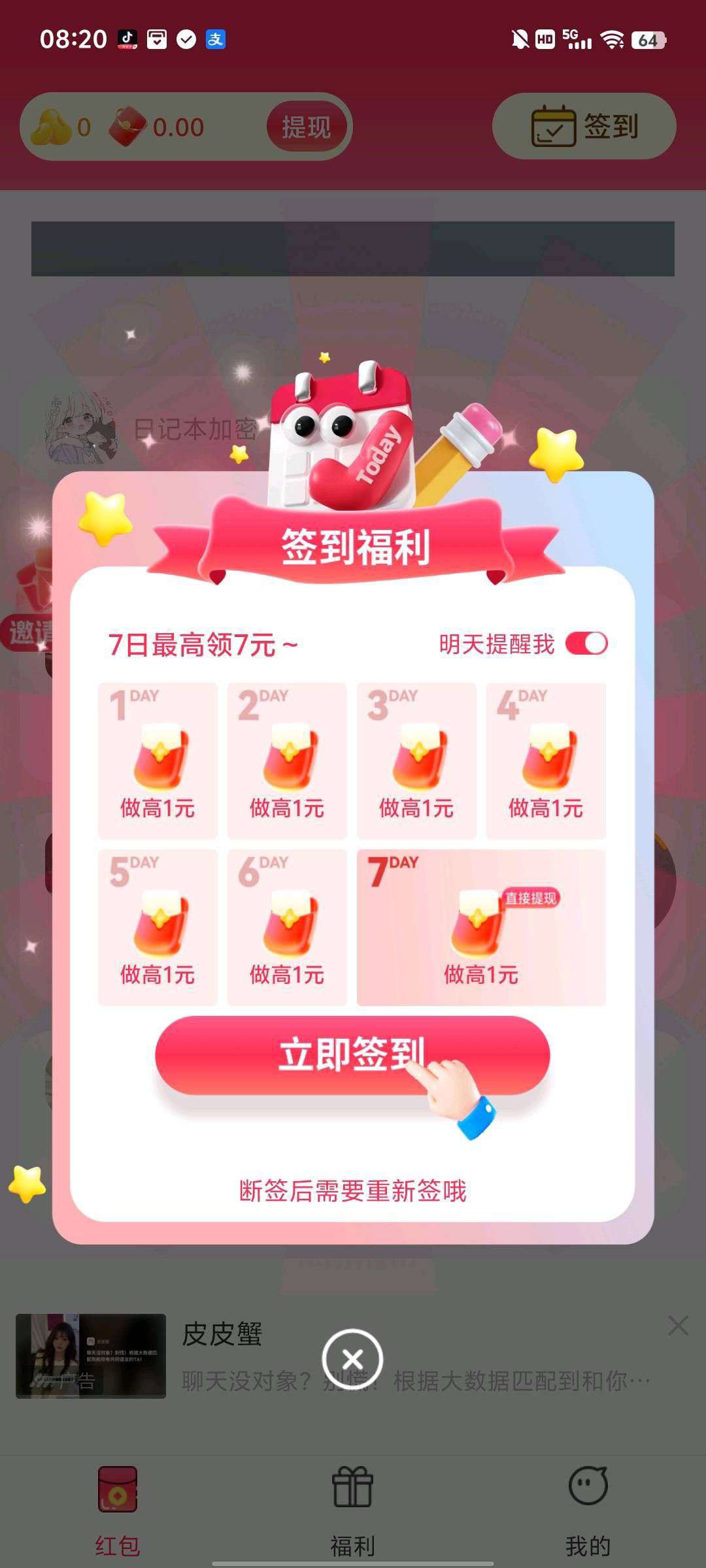Switch to the 福利 tab

point(352,1506)
